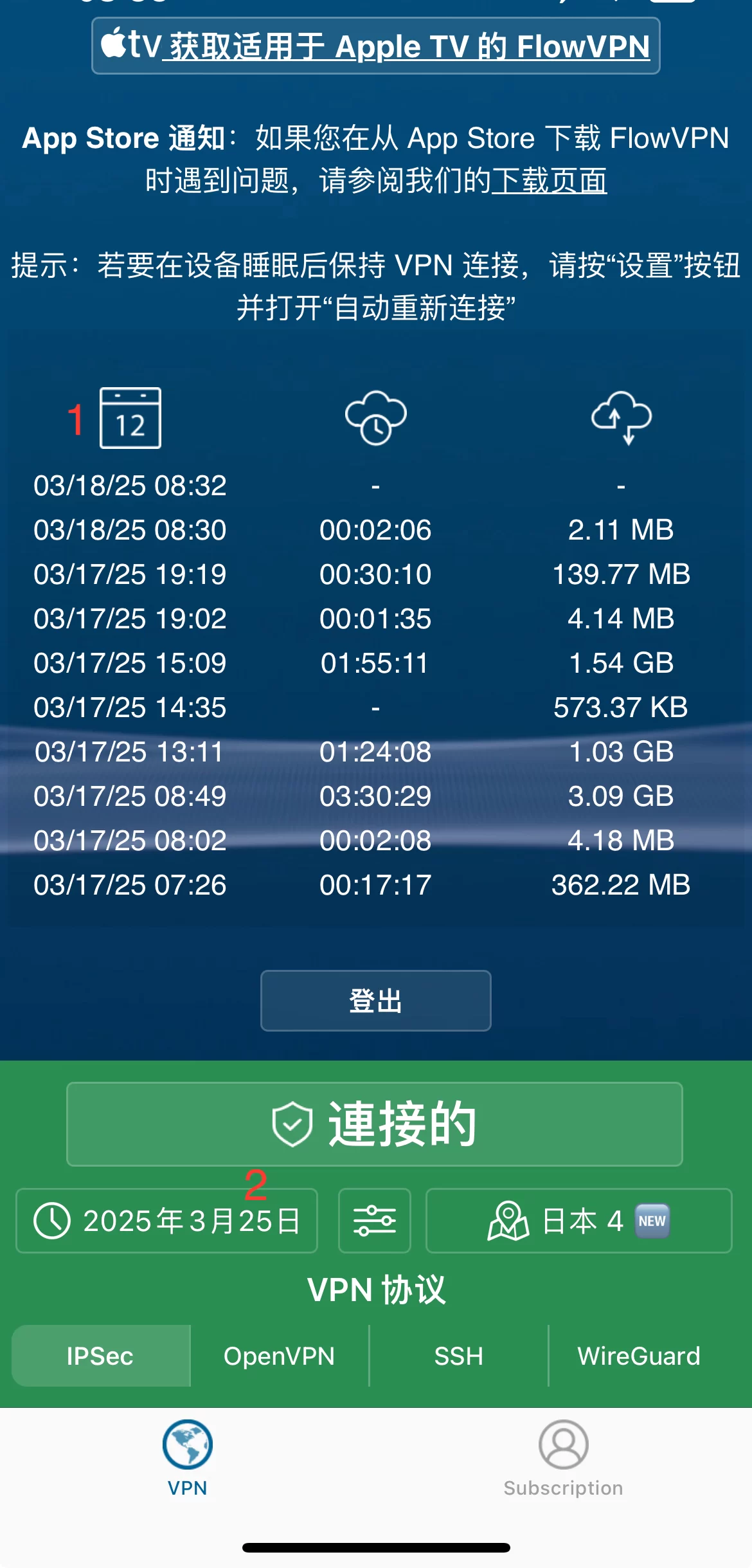Switch protocol to OpenVPN
752x1568 pixels.
tap(280, 1356)
